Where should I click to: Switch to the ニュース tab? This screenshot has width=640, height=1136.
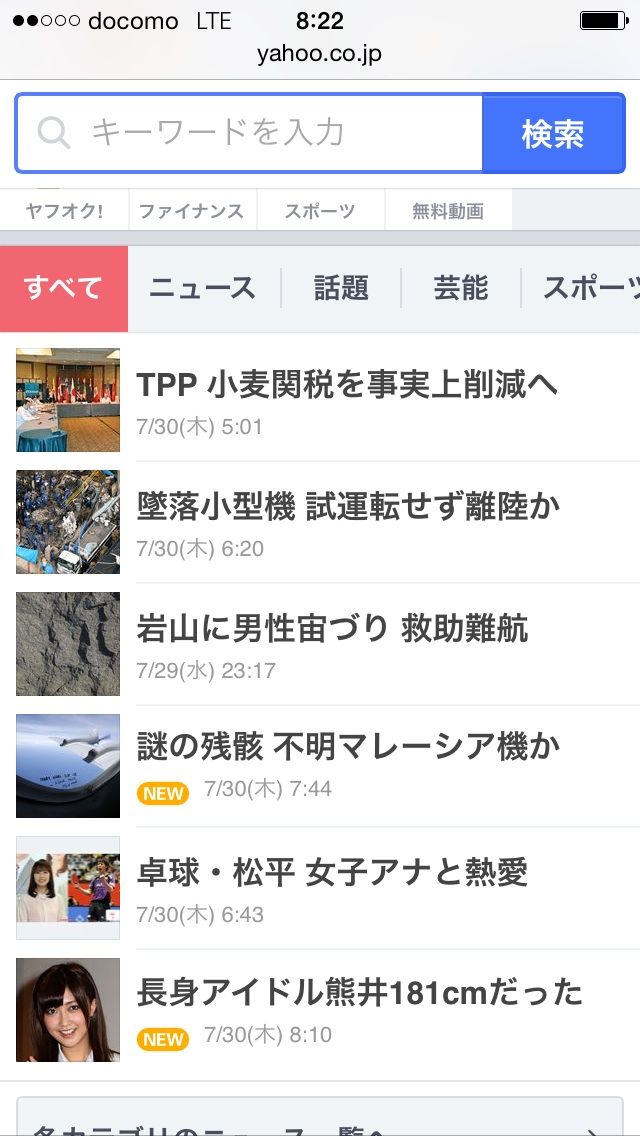[x=203, y=289]
